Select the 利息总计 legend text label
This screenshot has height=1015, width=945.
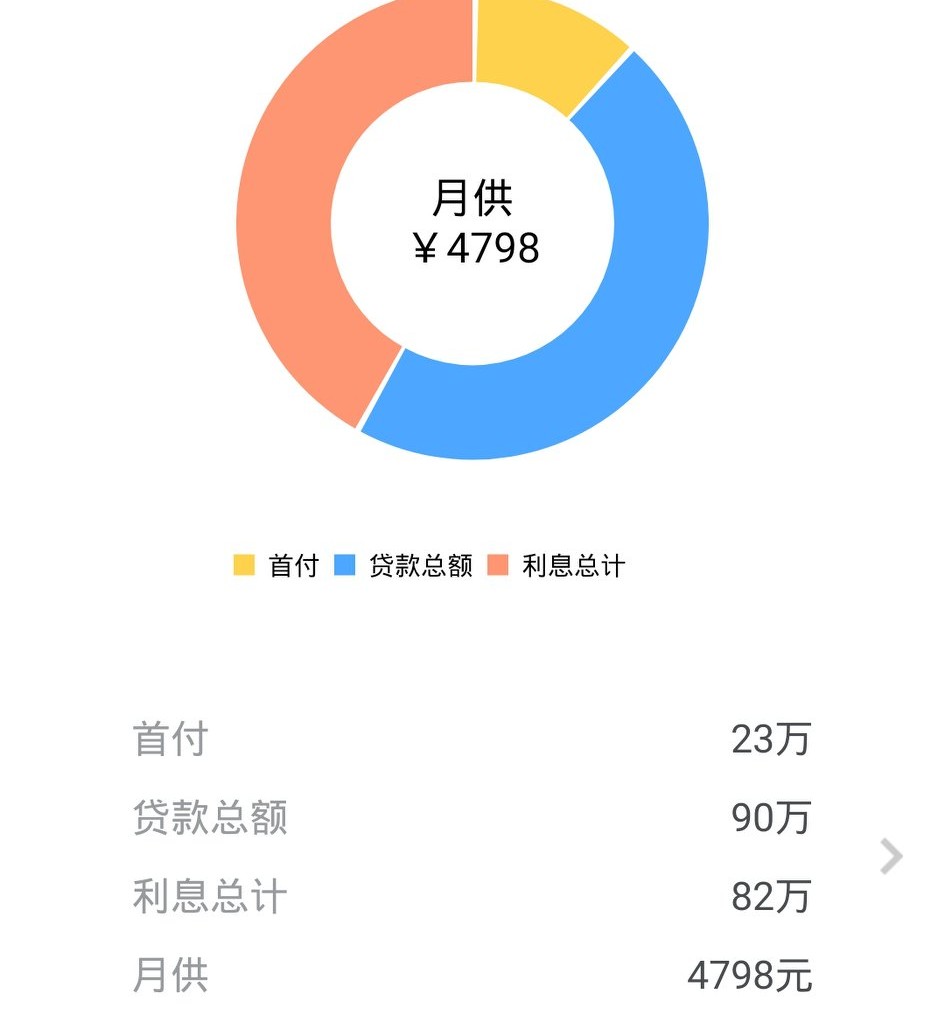pyautogui.click(x=572, y=565)
